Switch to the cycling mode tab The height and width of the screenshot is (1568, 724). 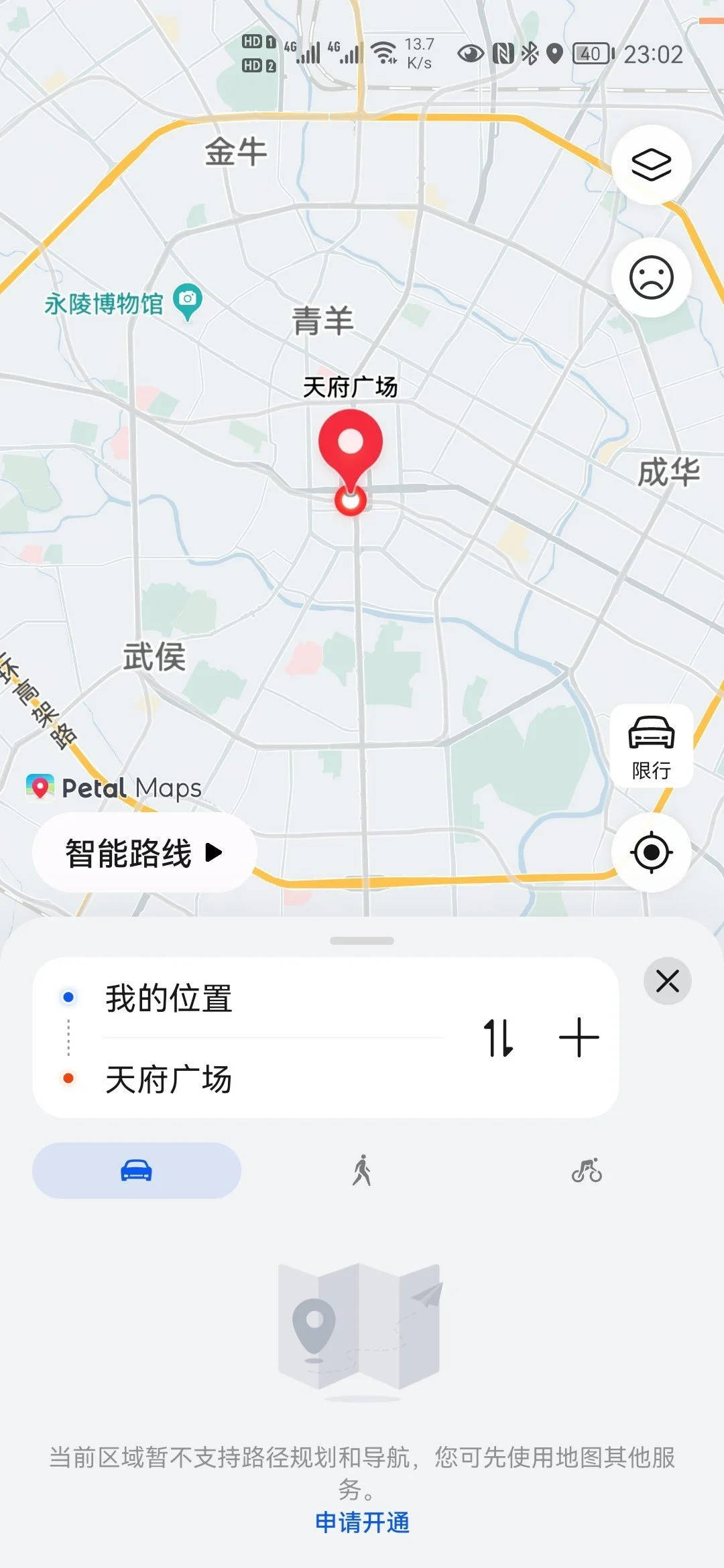coord(587,1171)
